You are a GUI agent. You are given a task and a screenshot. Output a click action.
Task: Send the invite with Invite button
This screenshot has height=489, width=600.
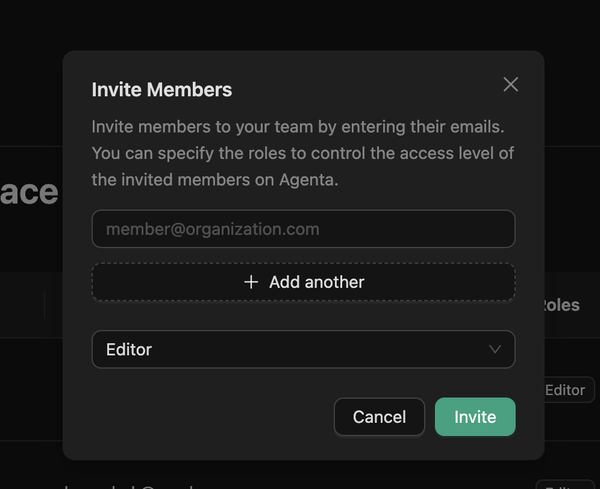(475, 417)
